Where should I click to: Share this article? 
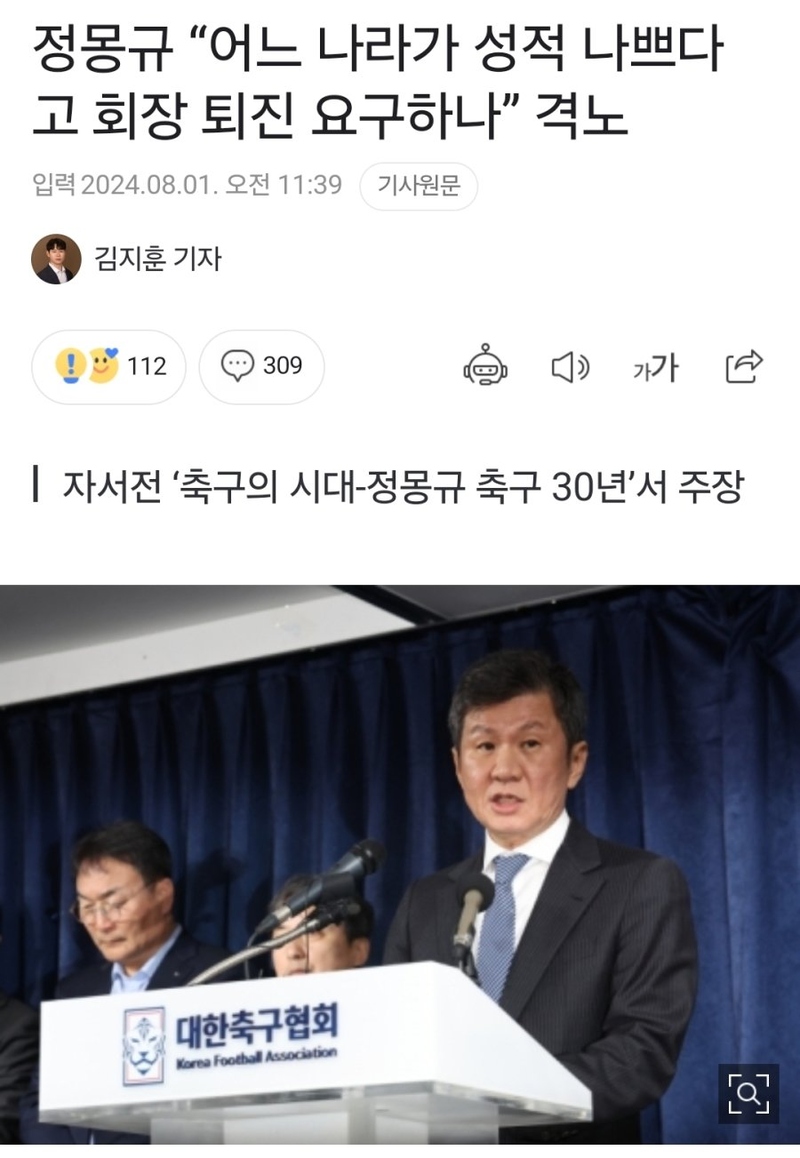pos(744,367)
